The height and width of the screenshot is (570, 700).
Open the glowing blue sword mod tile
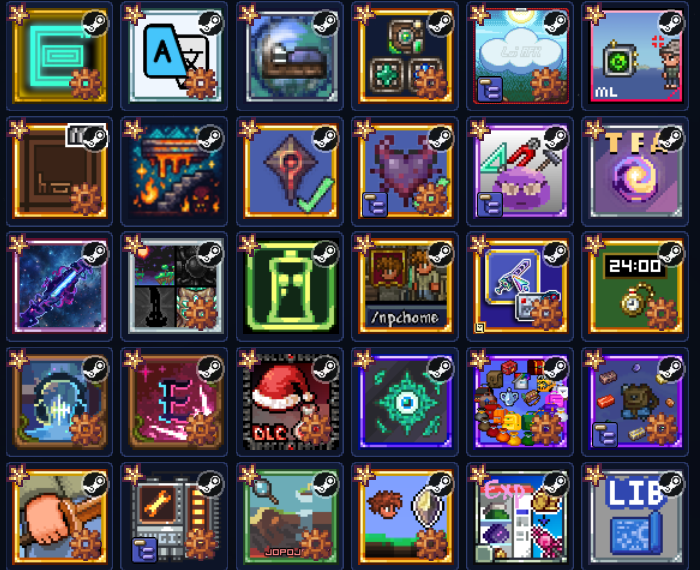pyautogui.click(x=55, y=285)
